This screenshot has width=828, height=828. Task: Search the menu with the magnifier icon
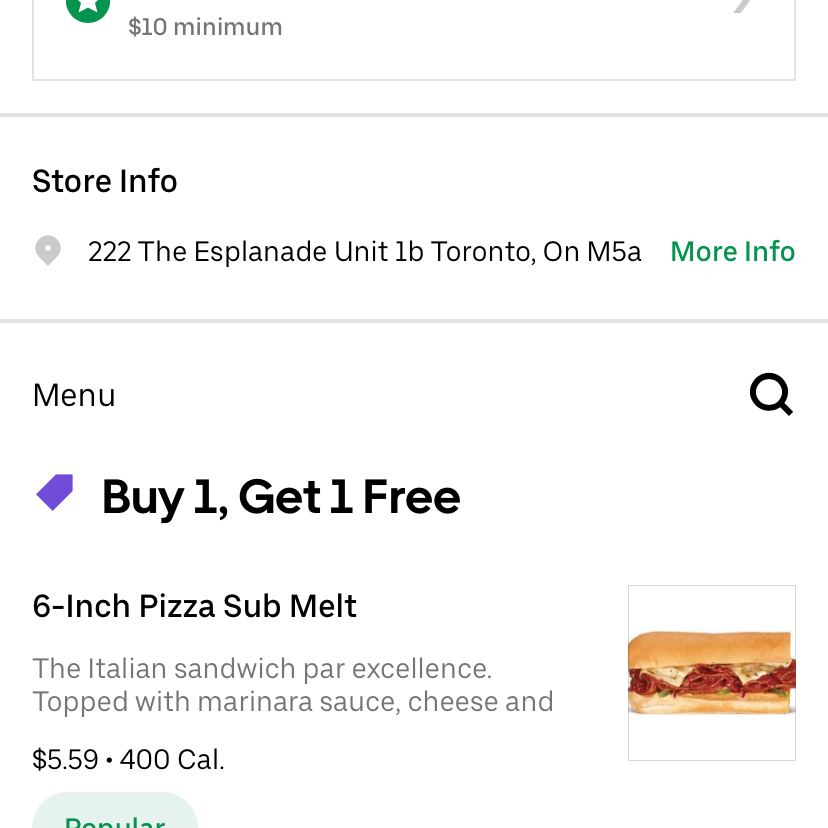771,395
